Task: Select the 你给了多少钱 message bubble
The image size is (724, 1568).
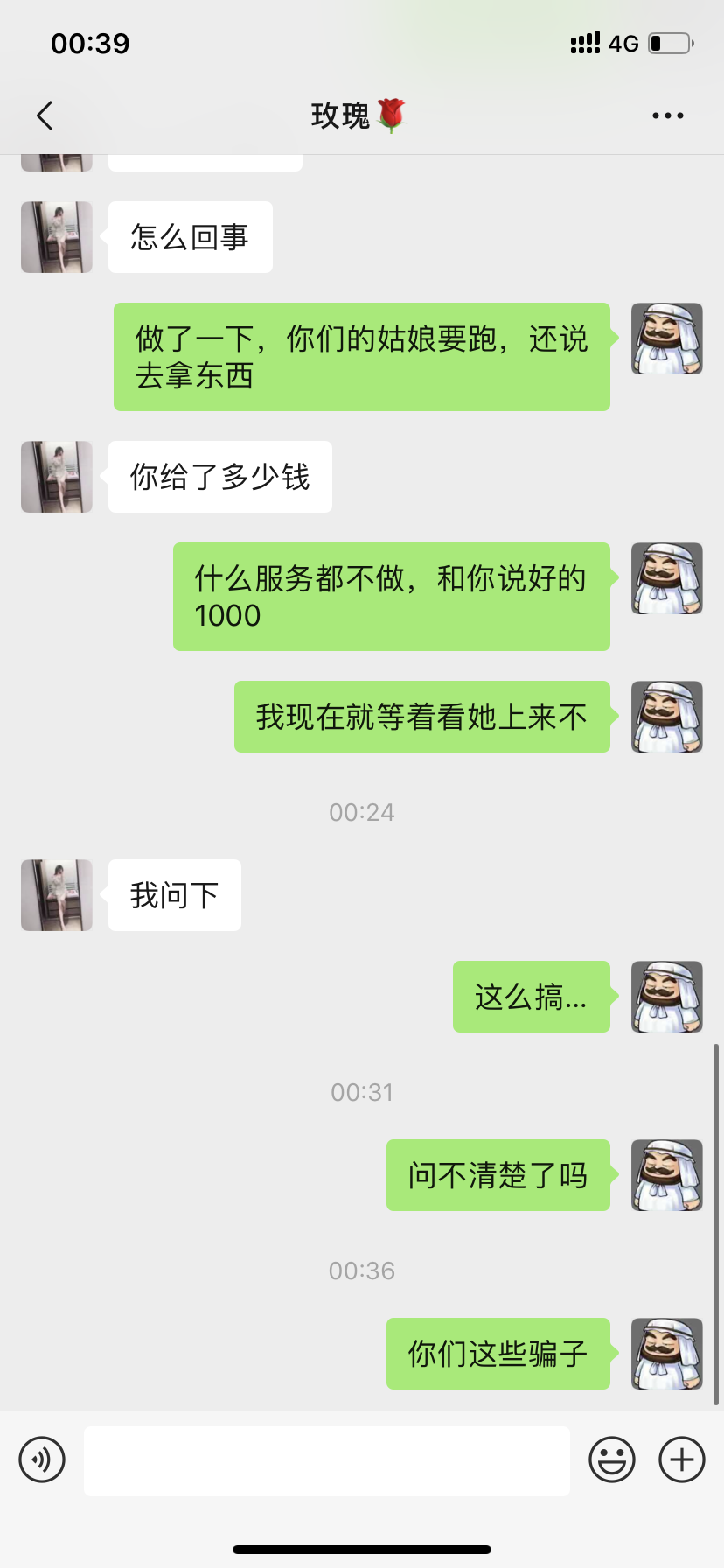Action: coord(219,476)
